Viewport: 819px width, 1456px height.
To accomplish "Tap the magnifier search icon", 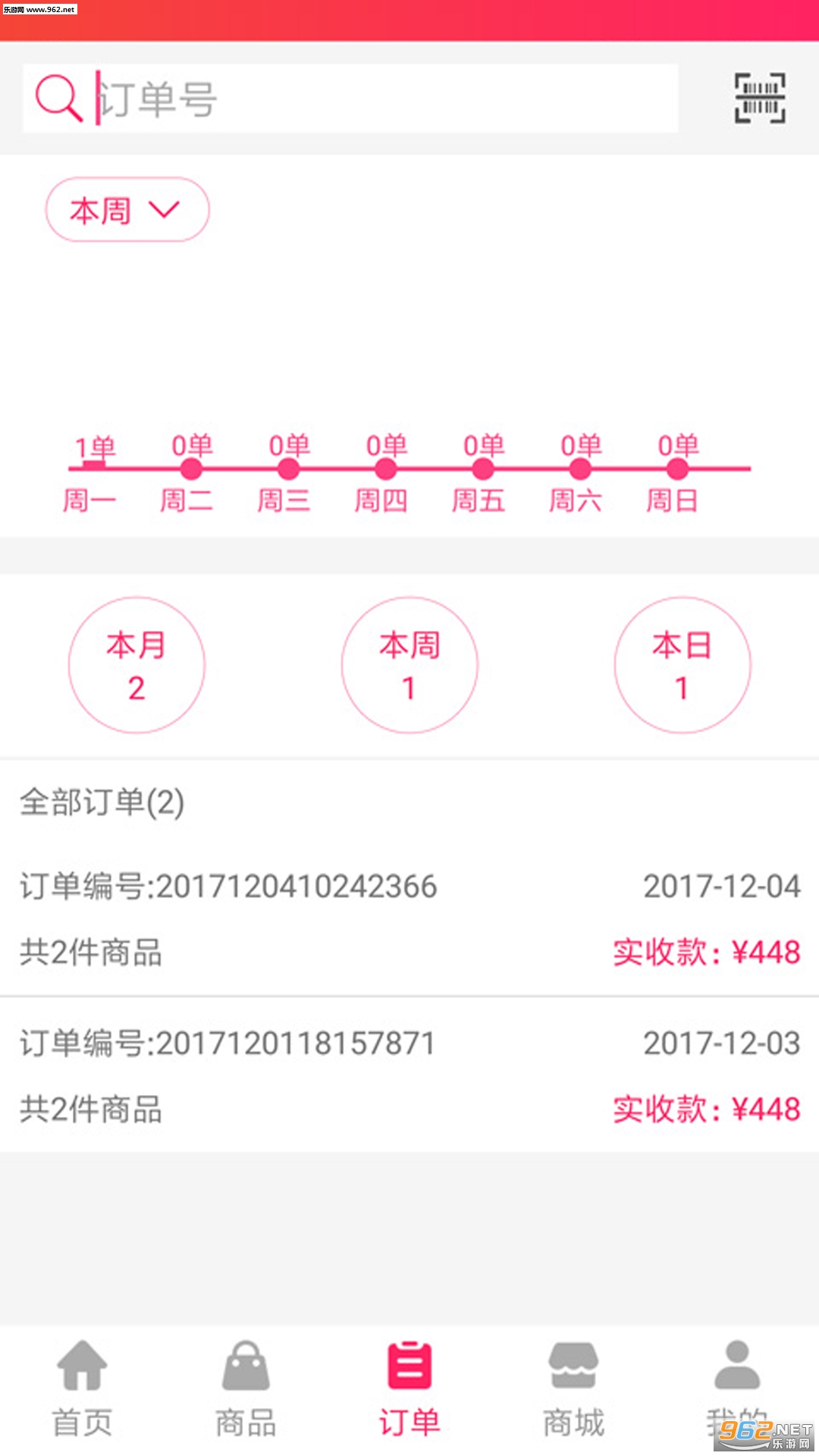I will click(x=58, y=98).
